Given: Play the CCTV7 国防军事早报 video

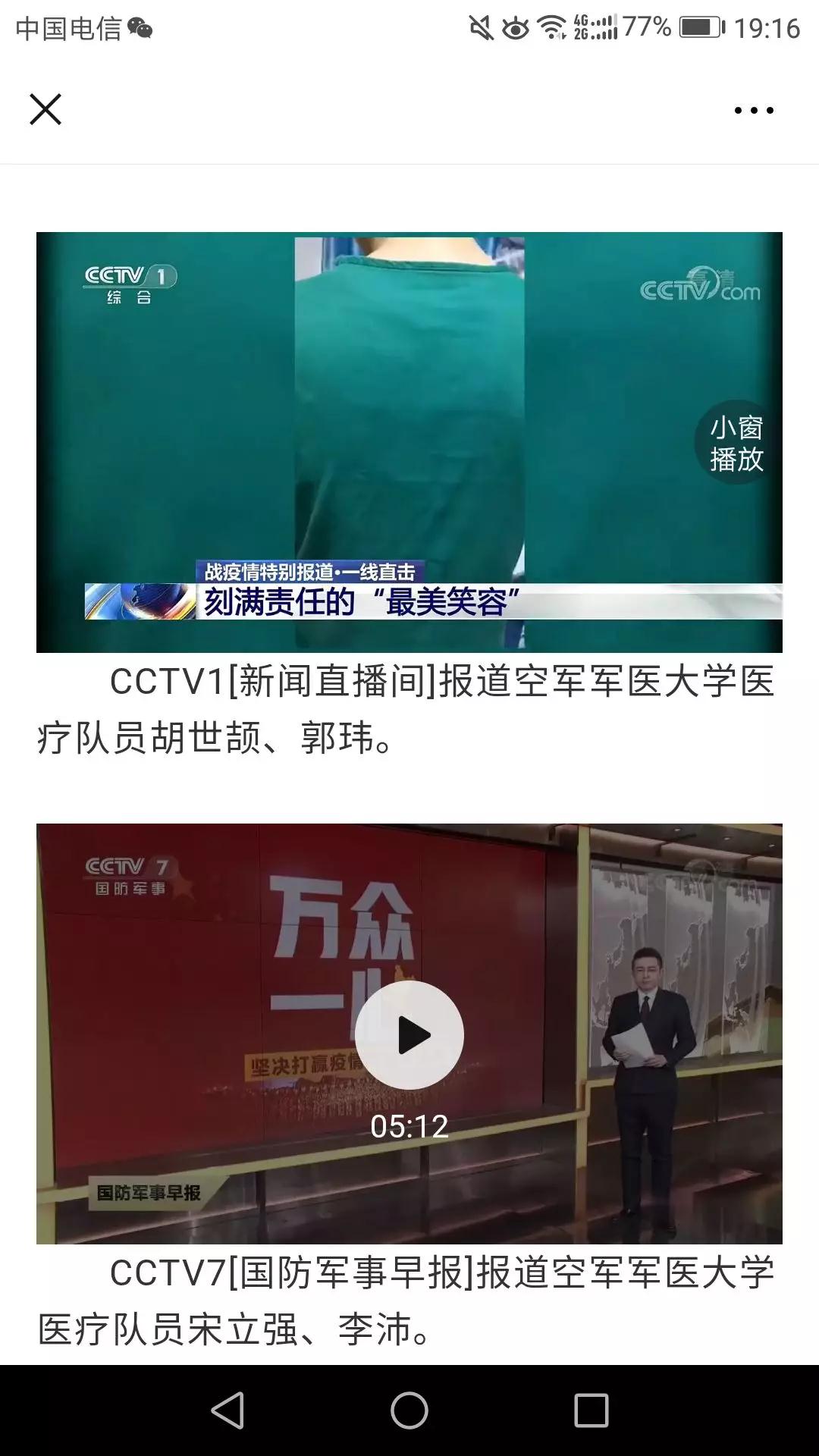Looking at the screenshot, I should coord(409,1034).
